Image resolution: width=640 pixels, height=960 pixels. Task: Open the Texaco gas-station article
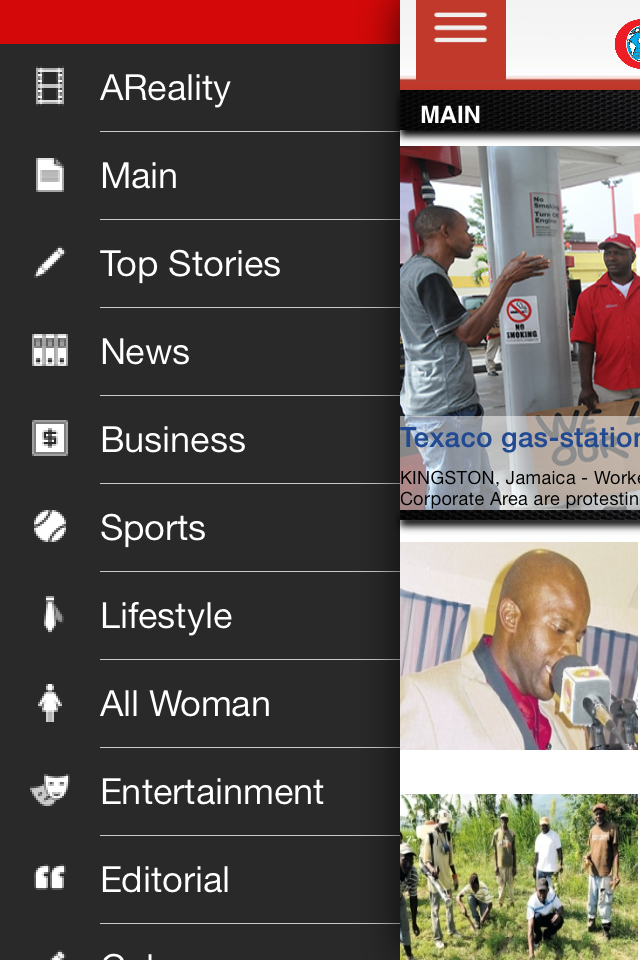[520, 438]
